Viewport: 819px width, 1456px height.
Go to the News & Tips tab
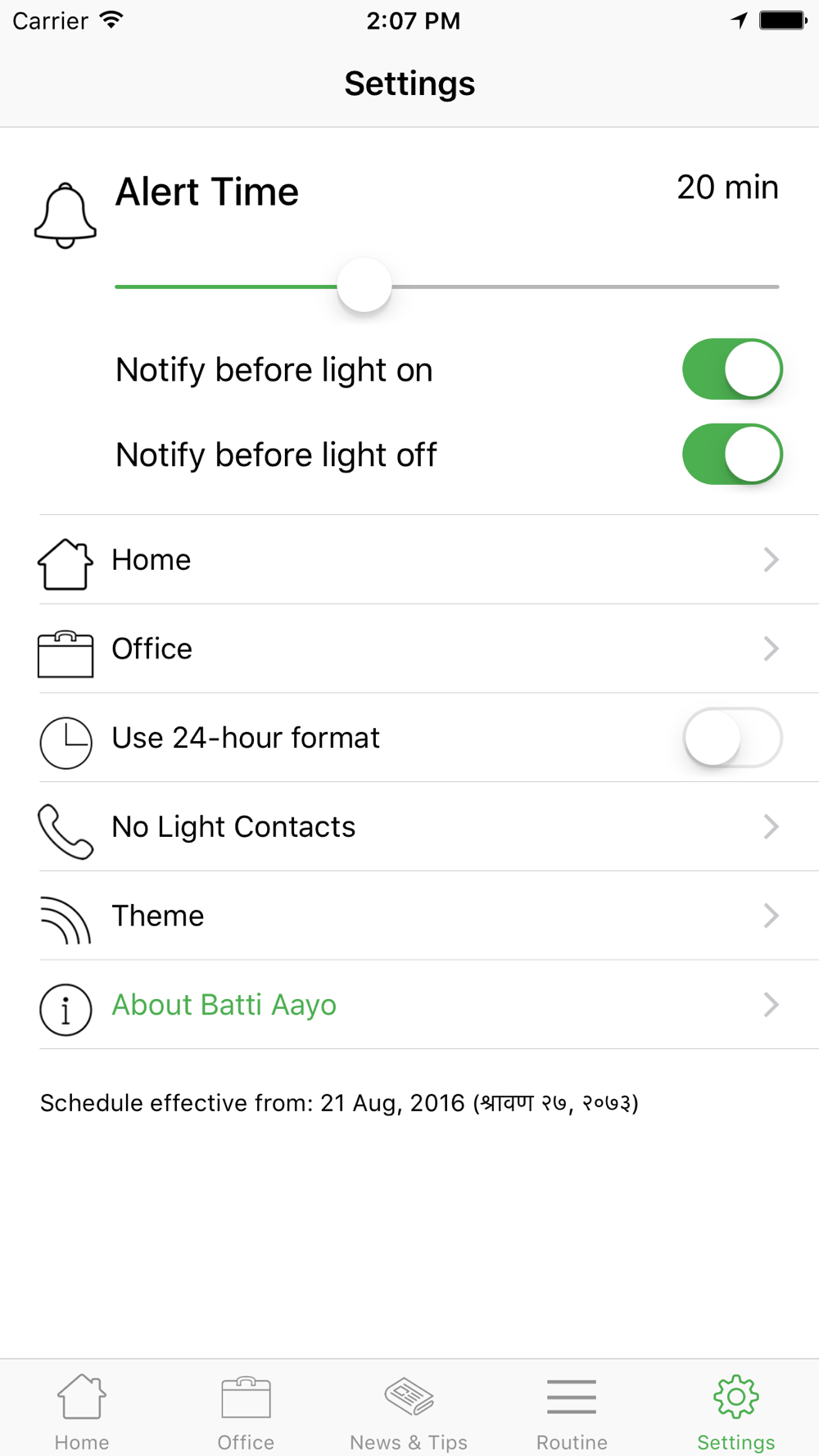point(409,1411)
